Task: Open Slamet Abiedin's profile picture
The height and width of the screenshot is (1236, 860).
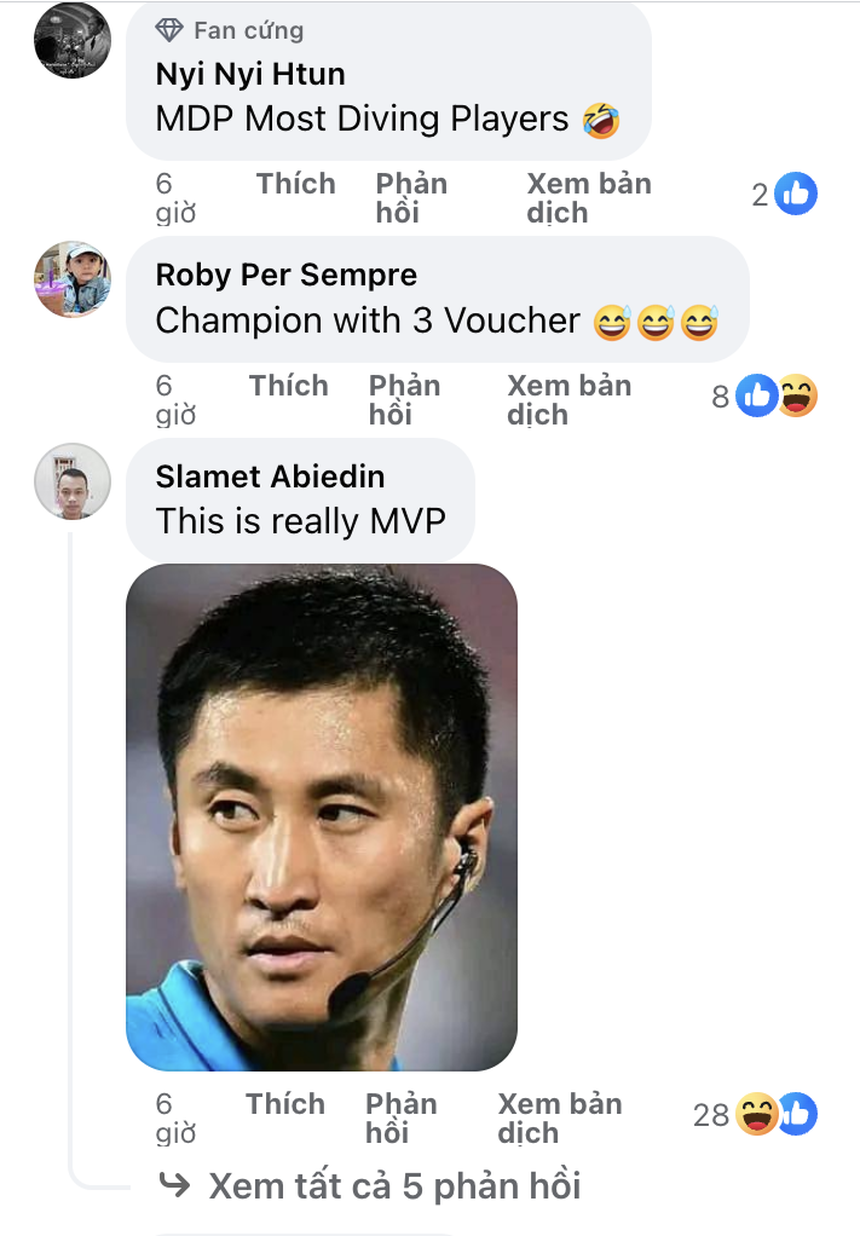Action: click(x=72, y=481)
